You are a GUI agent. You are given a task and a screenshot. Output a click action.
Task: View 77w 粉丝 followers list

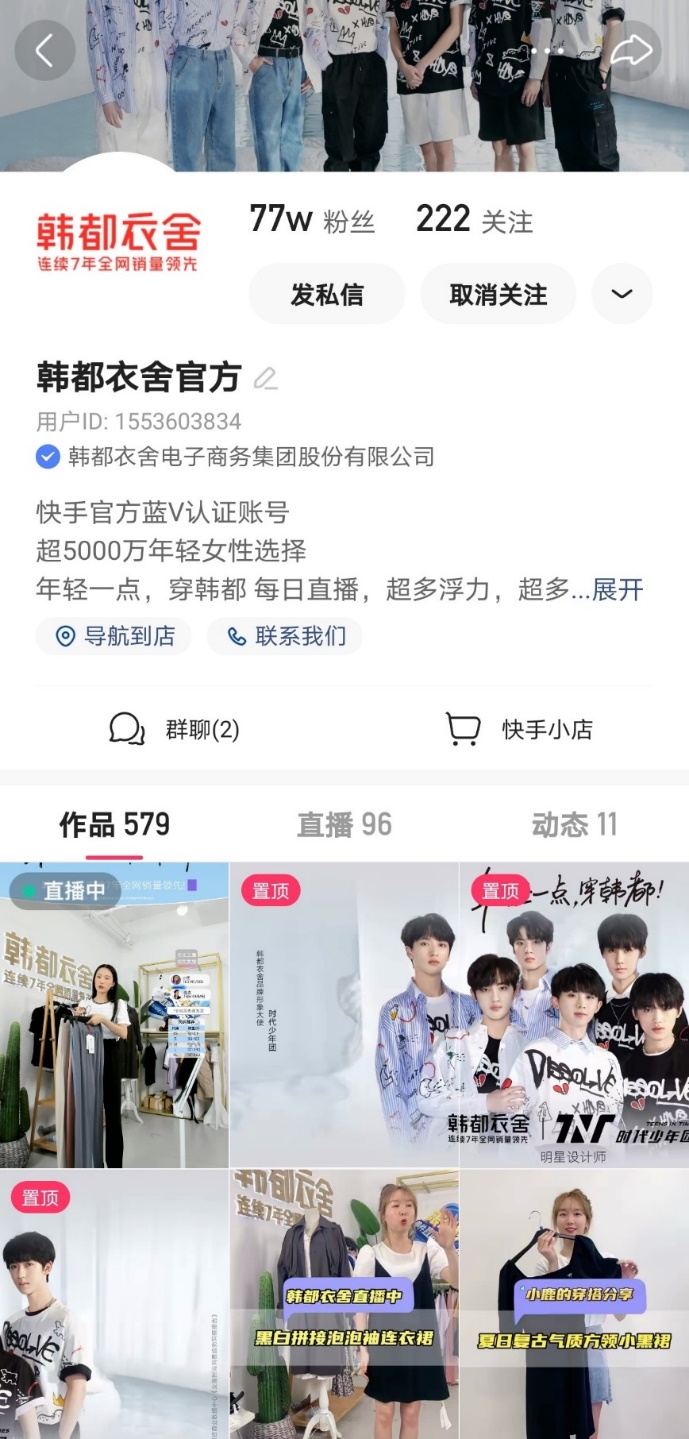click(x=312, y=220)
